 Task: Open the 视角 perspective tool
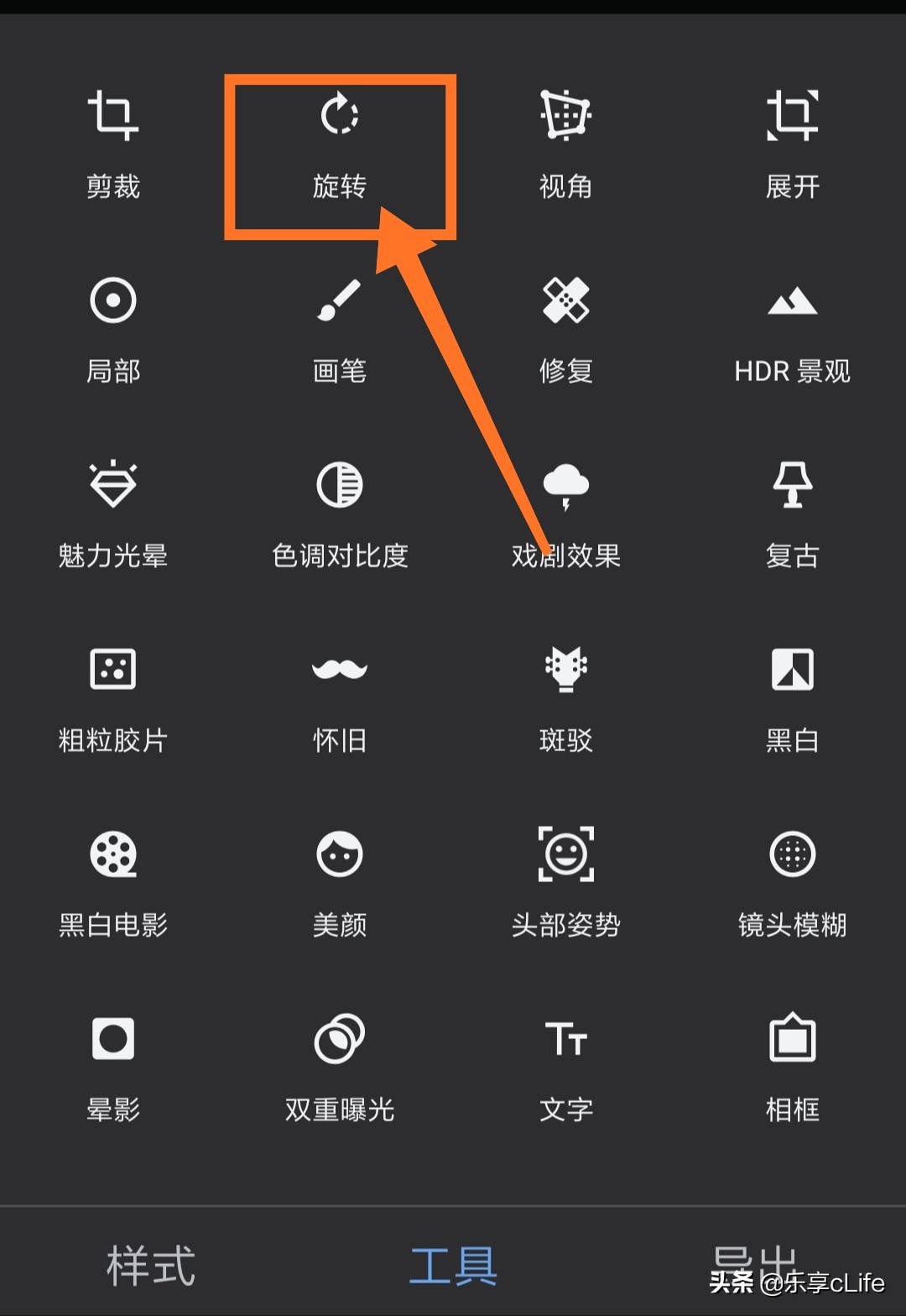pyautogui.click(x=566, y=143)
